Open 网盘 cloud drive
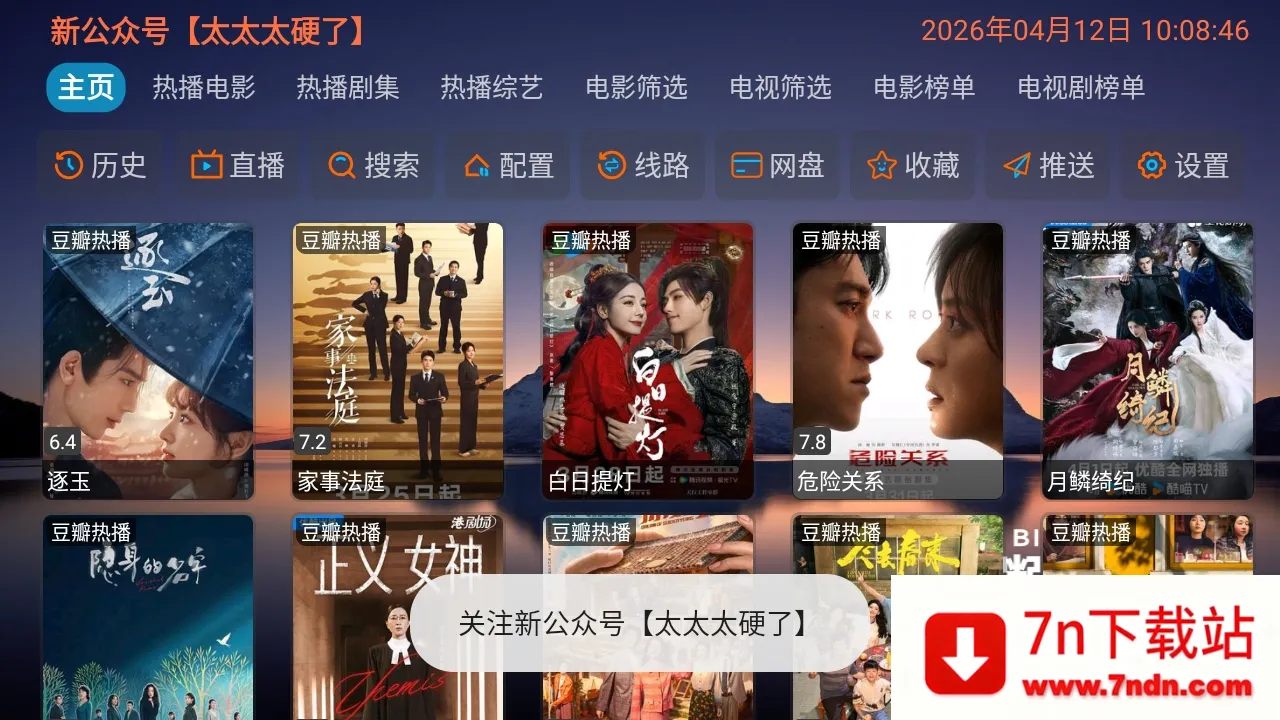 coord(777,165)
